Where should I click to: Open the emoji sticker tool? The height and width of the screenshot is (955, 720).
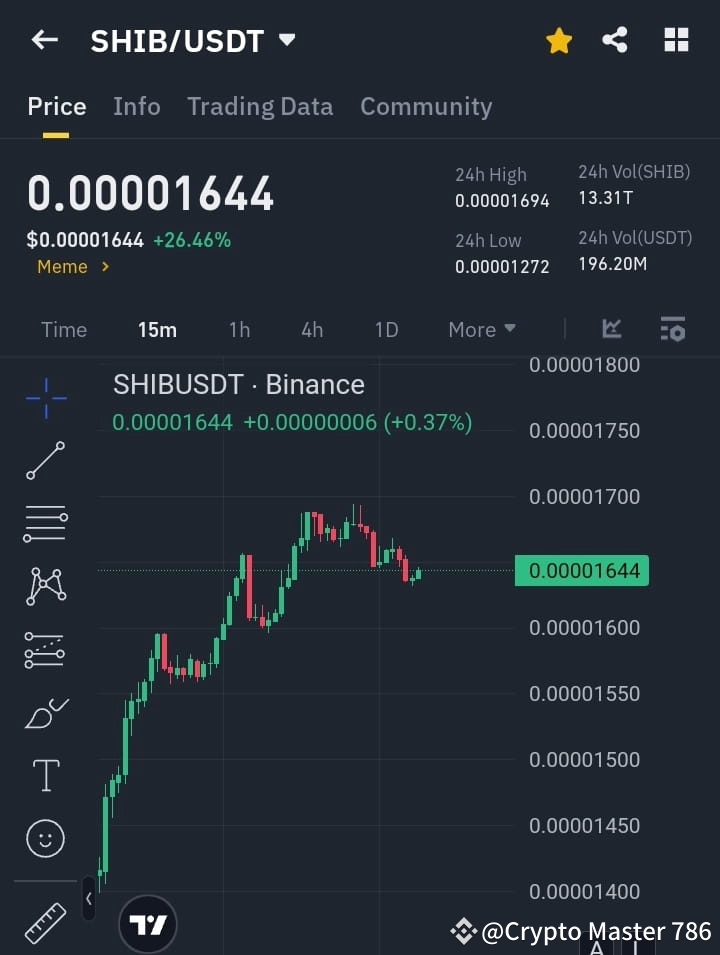click(45, 839)
